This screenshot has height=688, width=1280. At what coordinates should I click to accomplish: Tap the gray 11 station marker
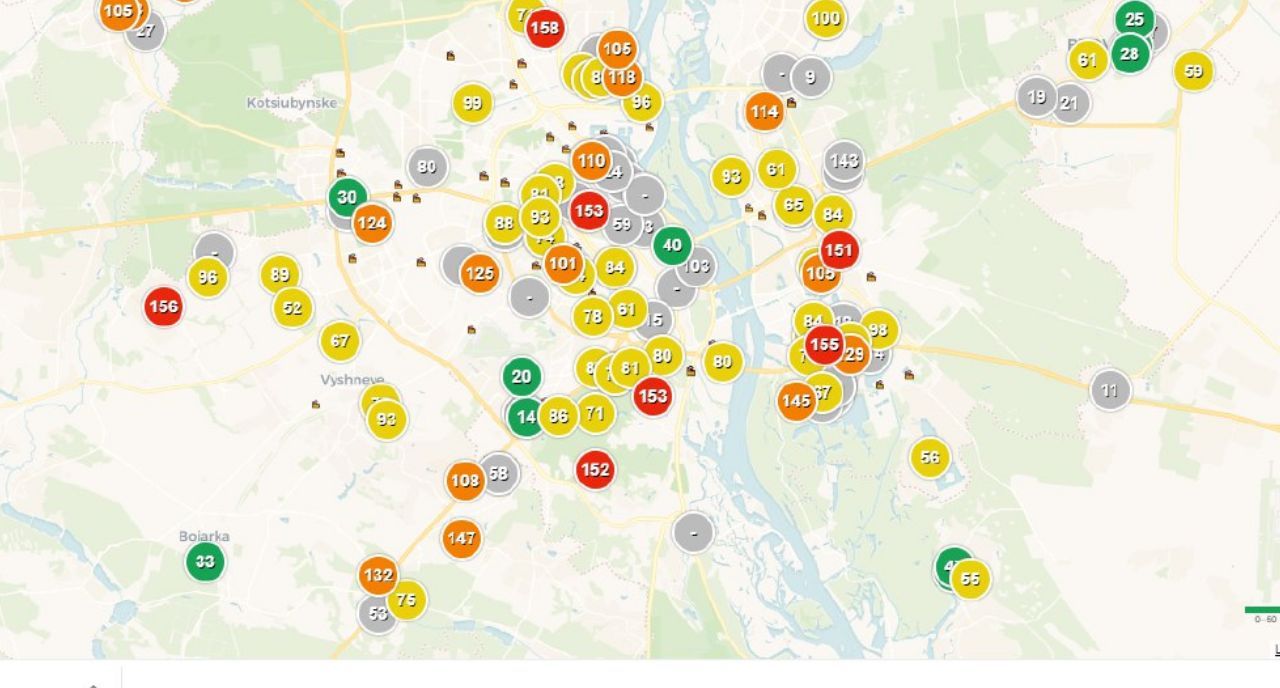[x=1110, y=390]
